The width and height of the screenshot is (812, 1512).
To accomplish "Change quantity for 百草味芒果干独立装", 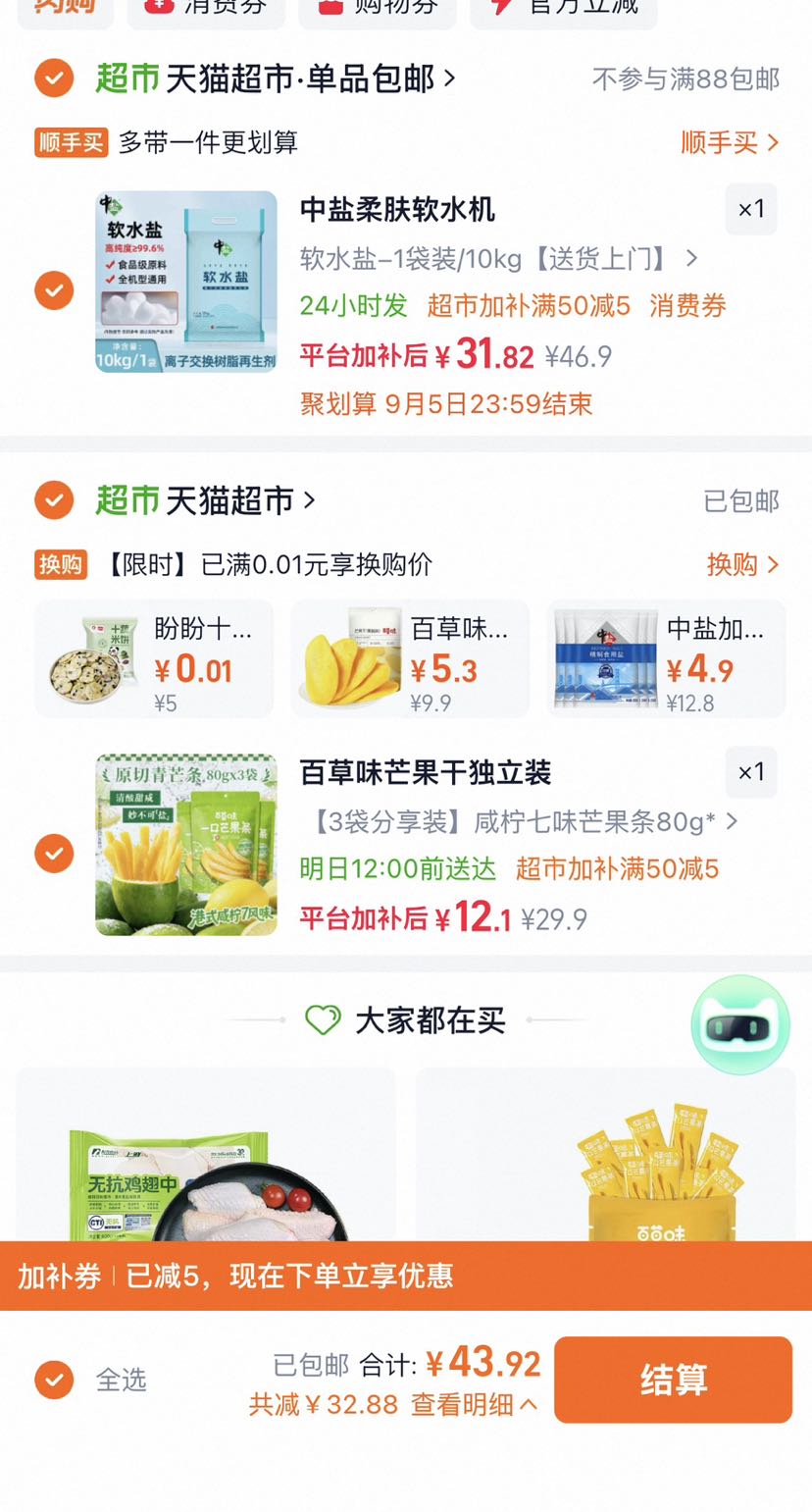I will [751, 772].
